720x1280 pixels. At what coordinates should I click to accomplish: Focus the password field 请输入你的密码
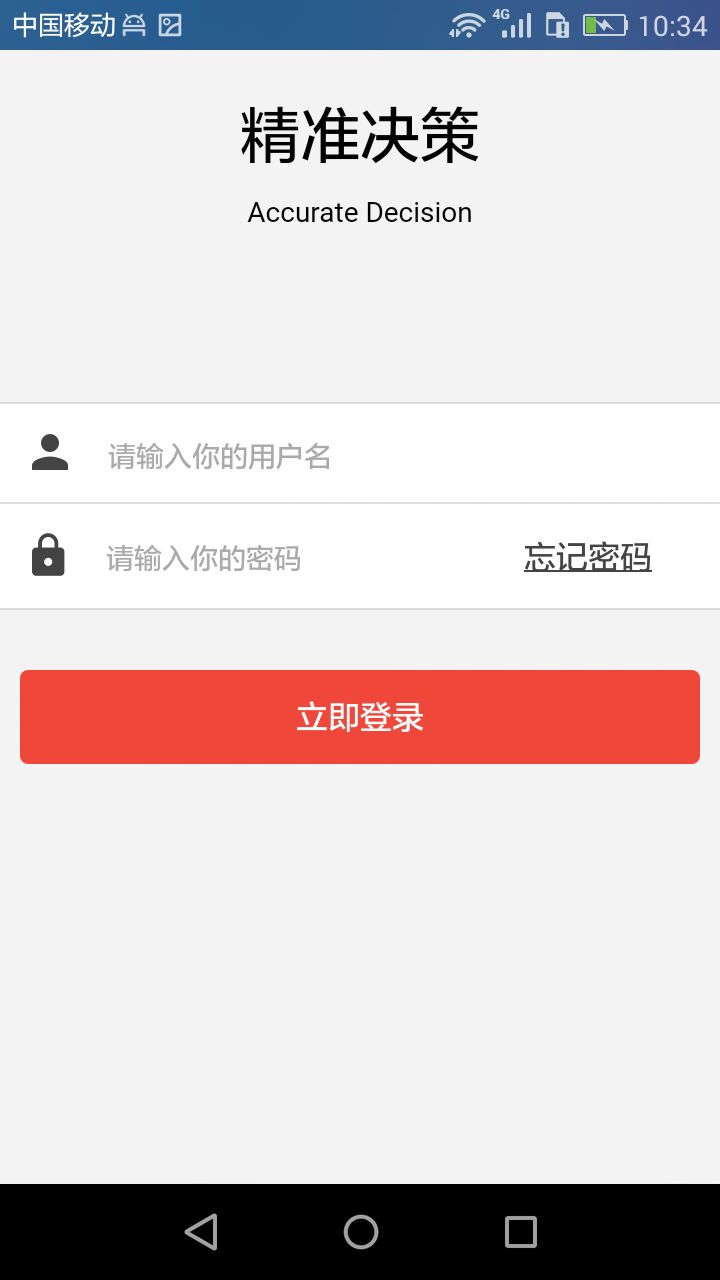pos(300,558)
